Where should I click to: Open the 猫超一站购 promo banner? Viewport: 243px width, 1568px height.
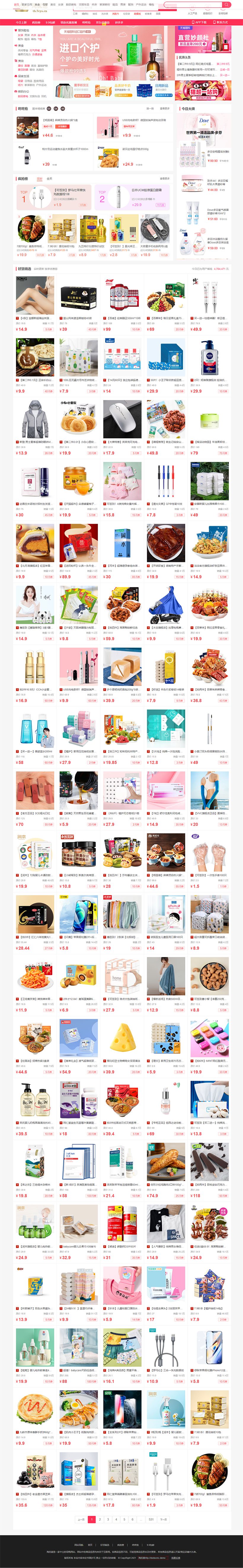point(203,92)
